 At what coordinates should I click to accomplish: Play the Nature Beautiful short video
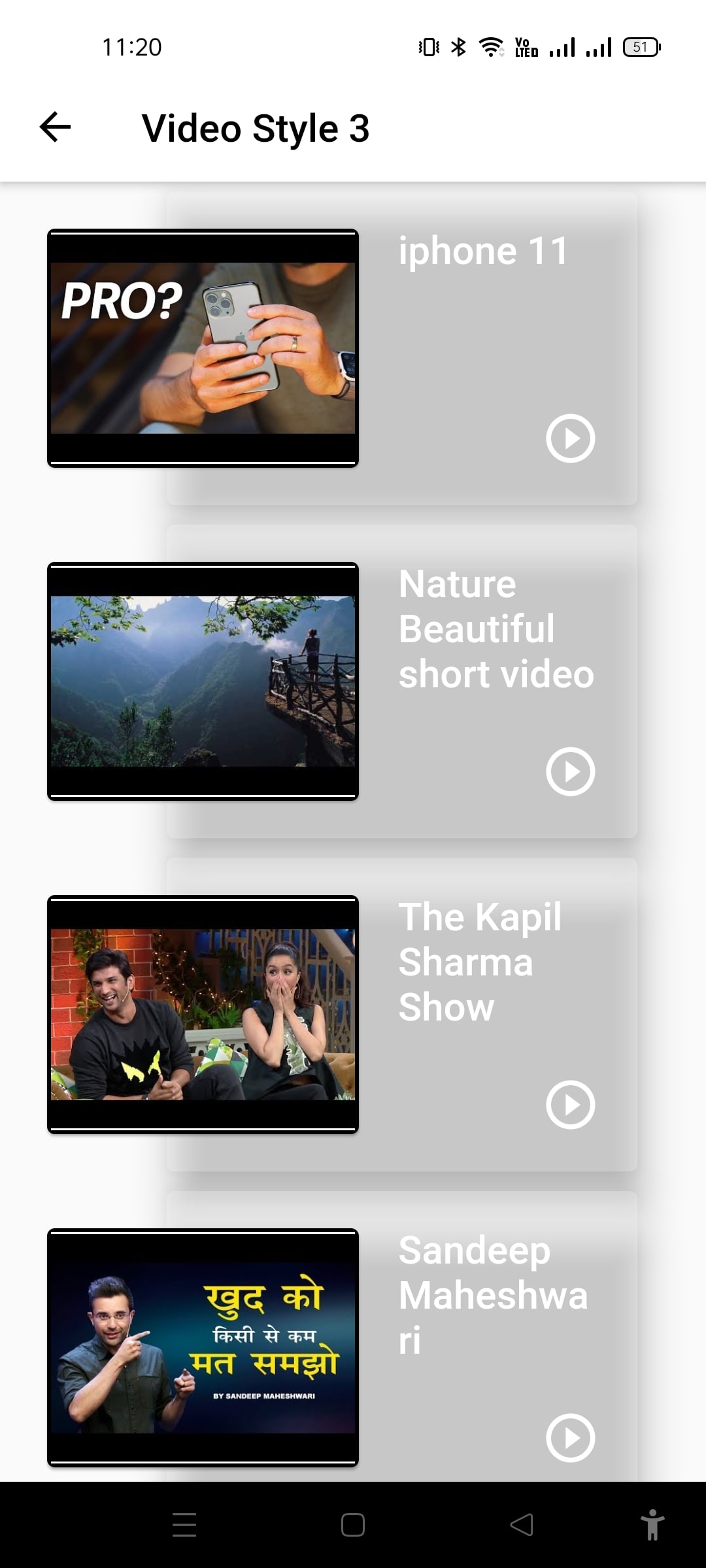click(570, 772)
